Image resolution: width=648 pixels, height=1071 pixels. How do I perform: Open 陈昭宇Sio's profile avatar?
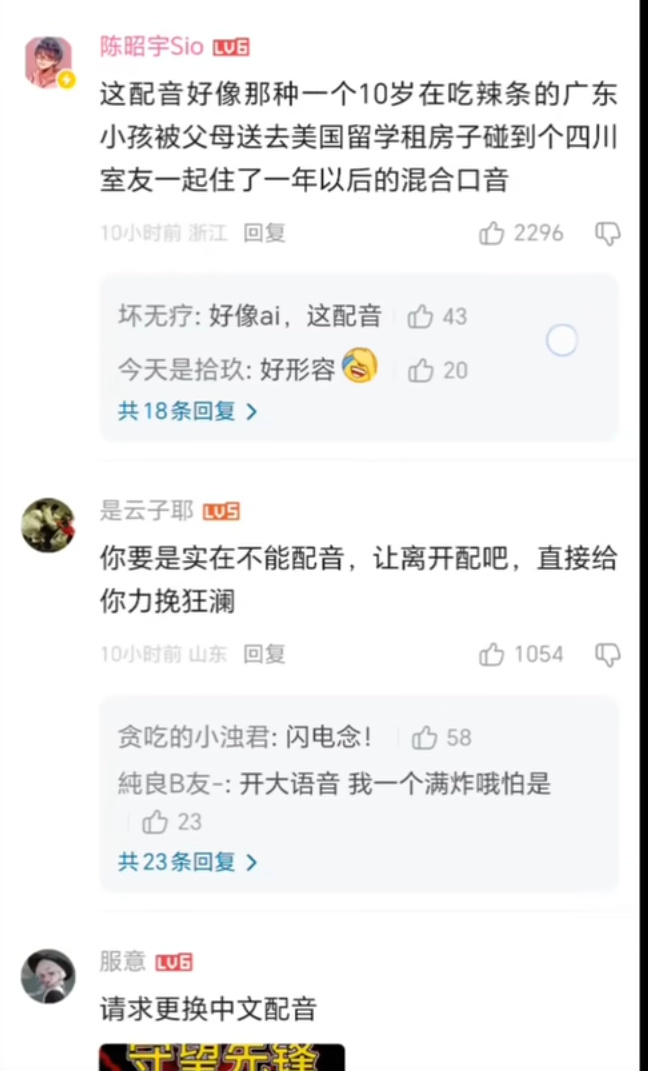click(x=47, y=62)
